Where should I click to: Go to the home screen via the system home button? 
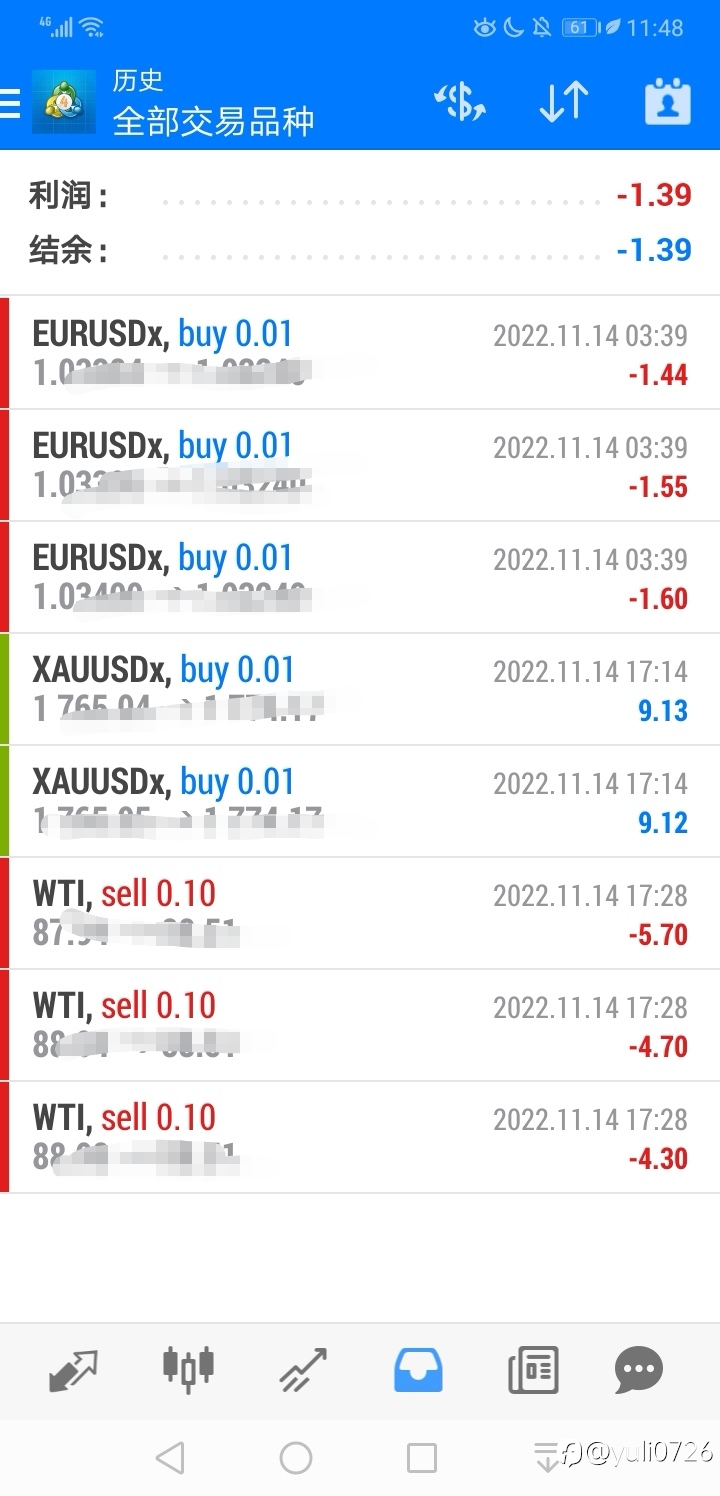[296, 1458]
